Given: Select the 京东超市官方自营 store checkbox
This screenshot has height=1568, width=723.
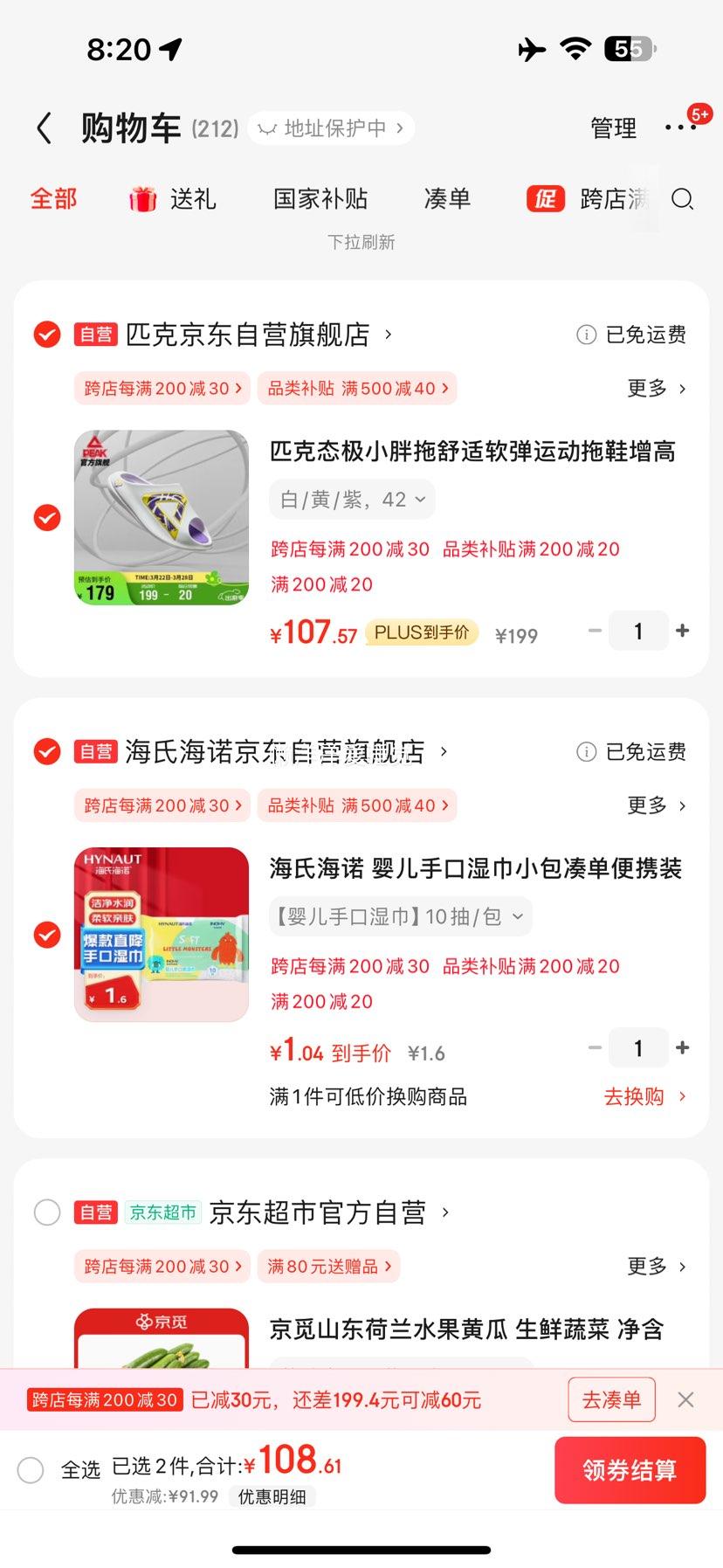Looking at the screenshot, I should point(46,1212).
